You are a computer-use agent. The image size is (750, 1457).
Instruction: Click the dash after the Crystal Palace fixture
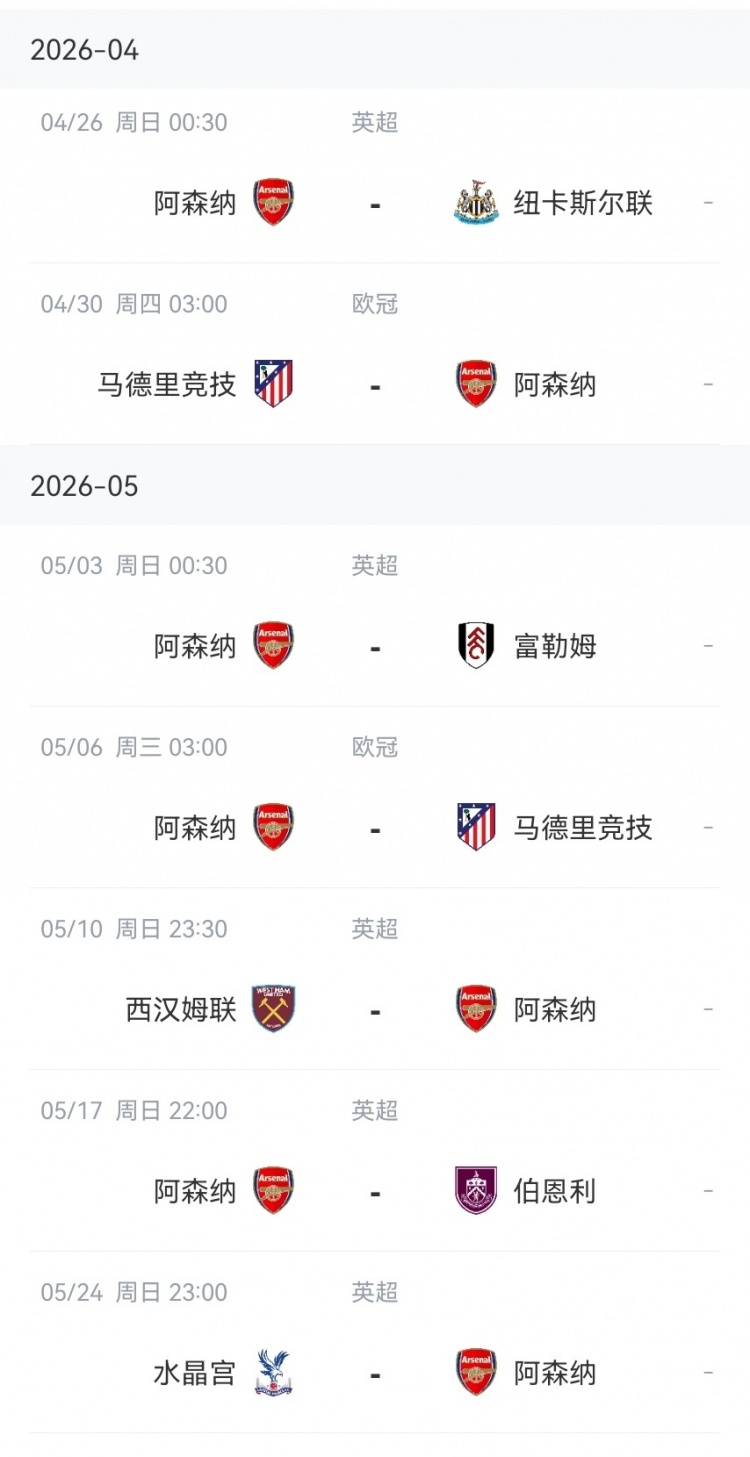coord(708,1371)
